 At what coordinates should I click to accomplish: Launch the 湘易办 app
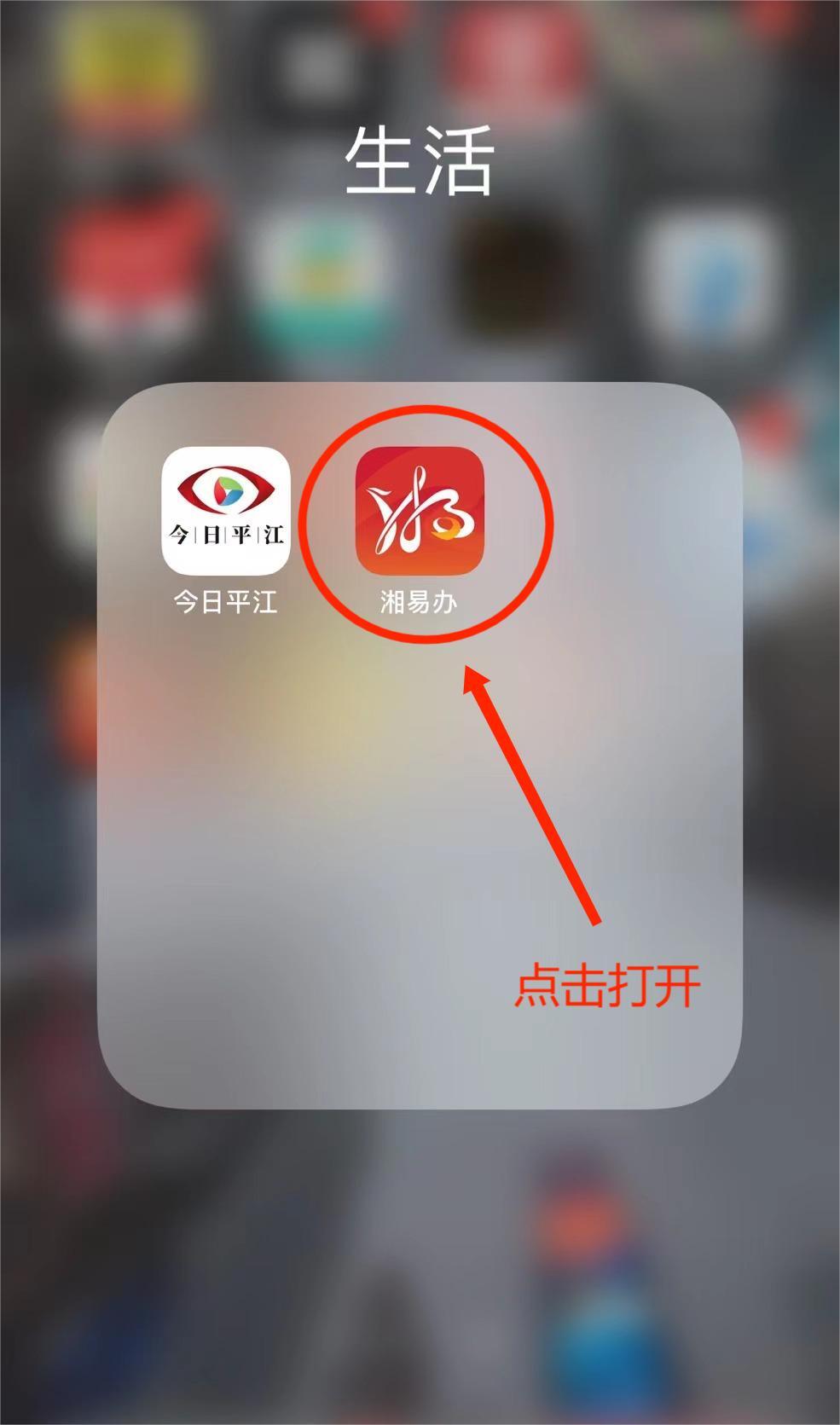[420, 510]
